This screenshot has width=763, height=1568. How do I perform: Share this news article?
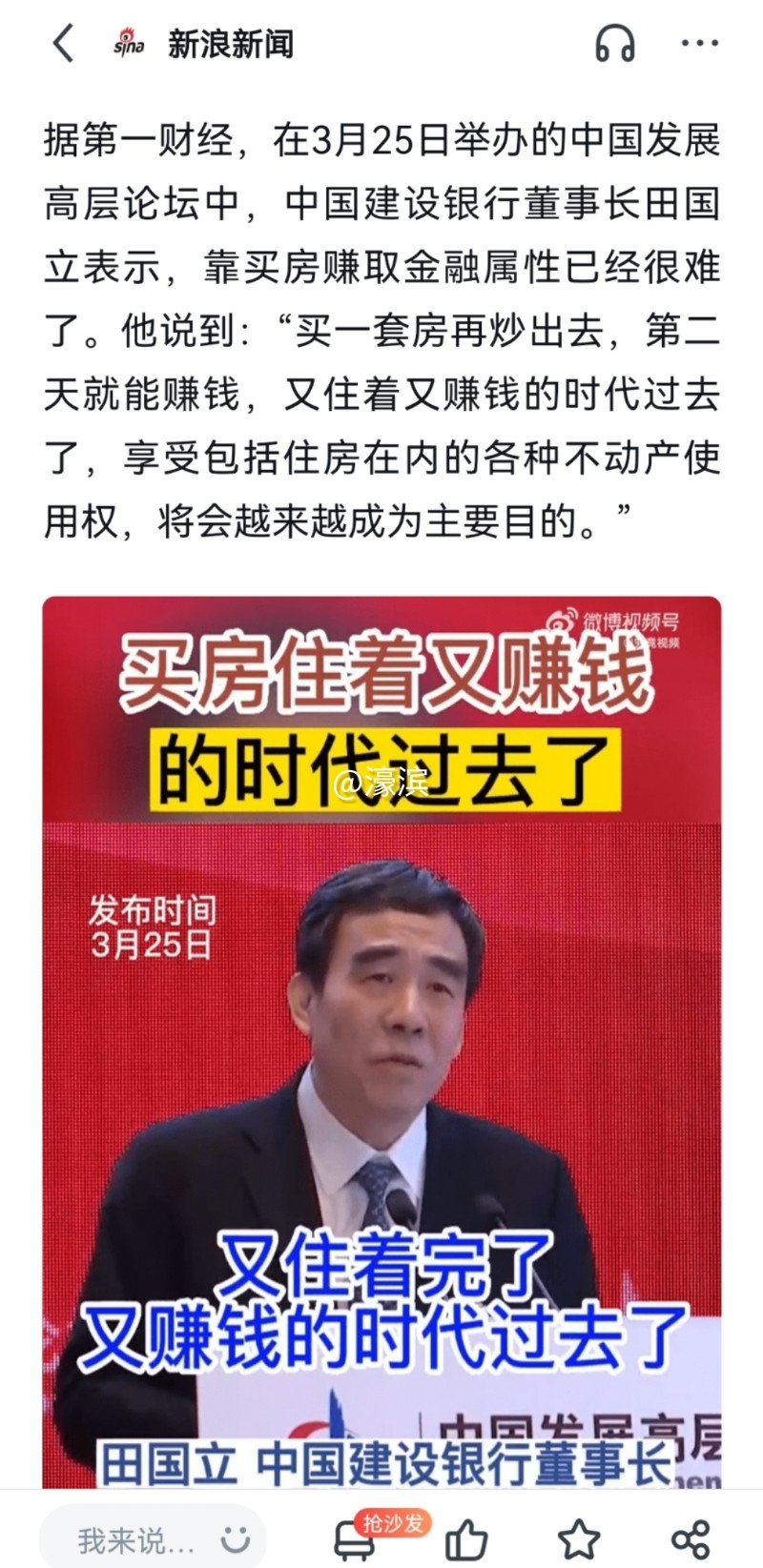pos(691,1538)
